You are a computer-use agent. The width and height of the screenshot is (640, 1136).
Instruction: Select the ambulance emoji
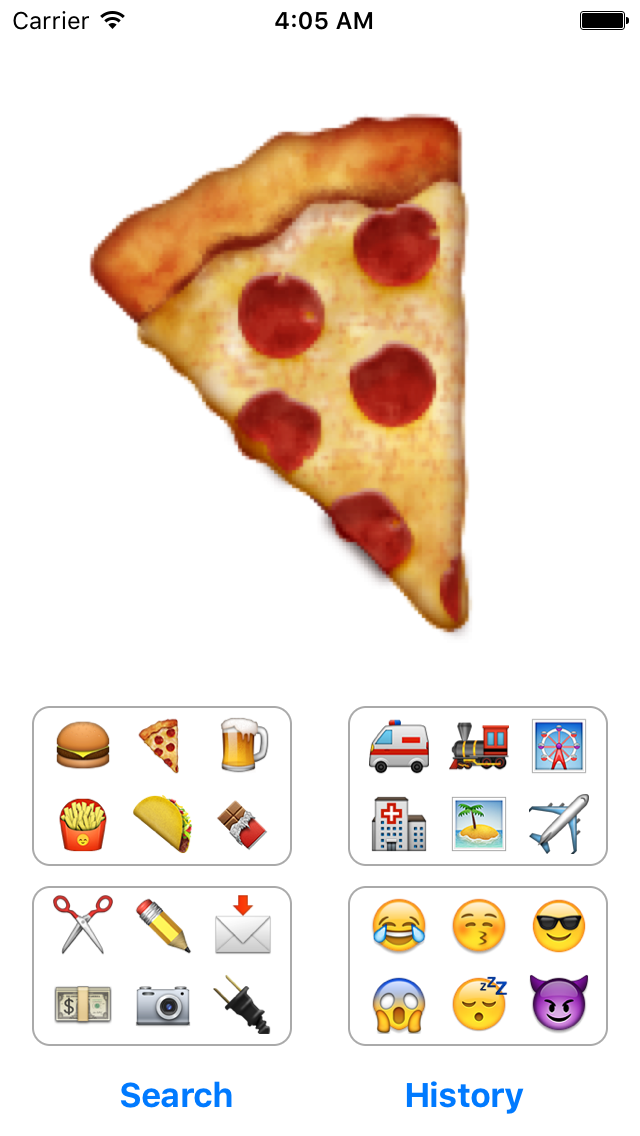click(x=398, y=746)
